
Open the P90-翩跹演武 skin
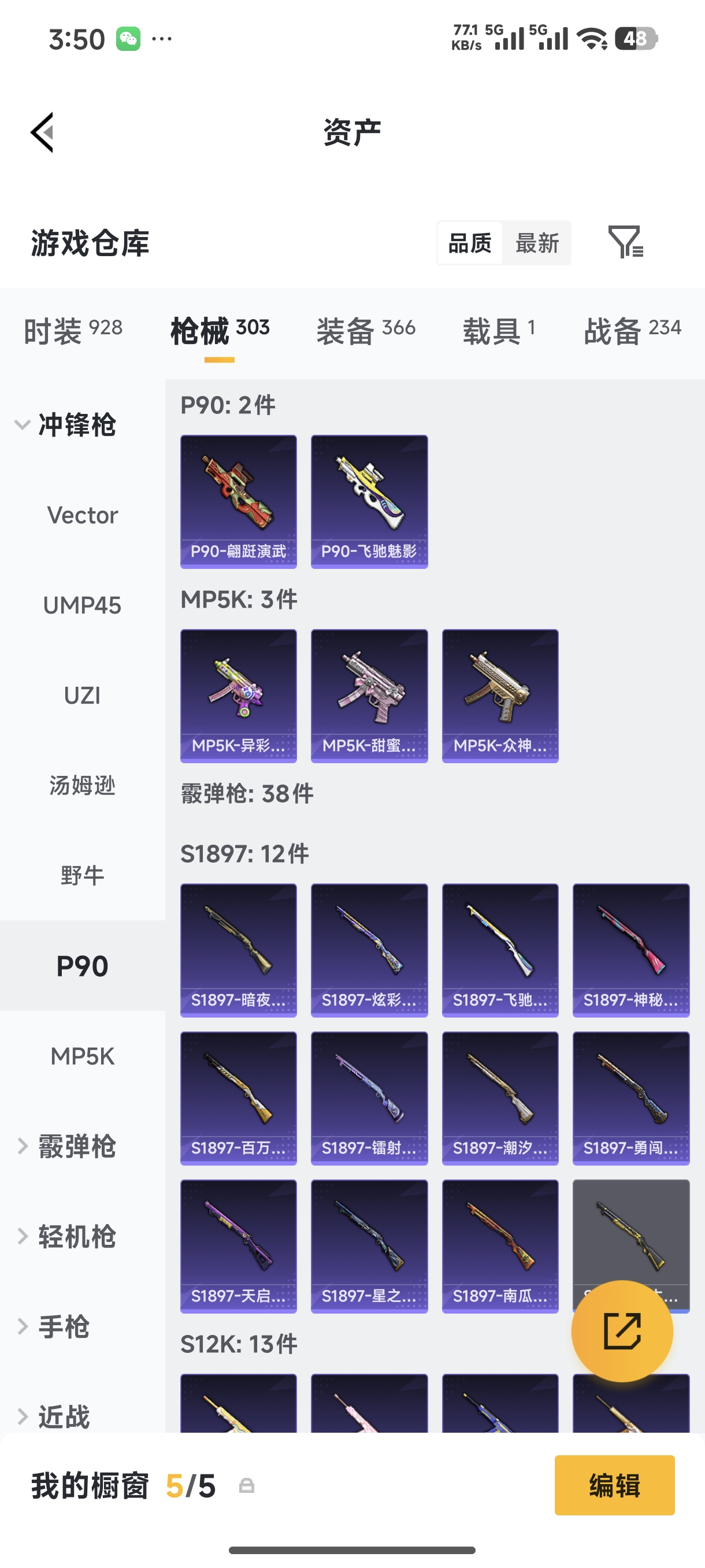(x=239, y=502)
